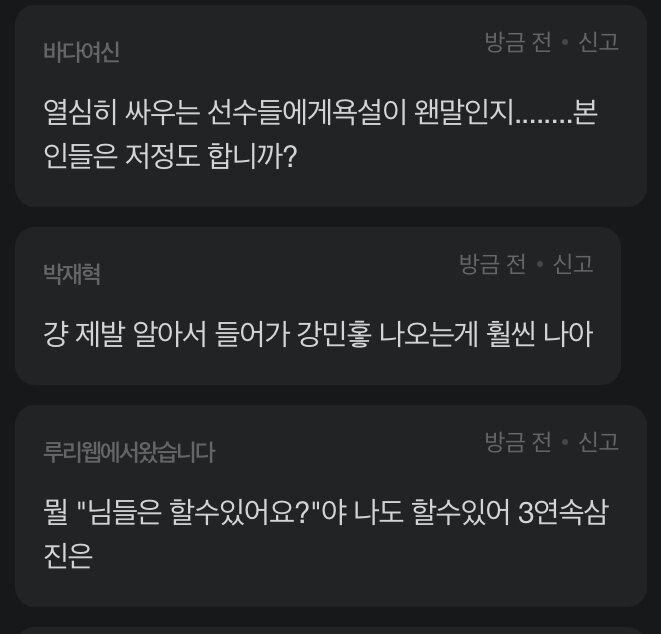The width and height of the screenshot is (661, 634).
Task: Open 바다여신's profile name
Action: [81, 52]
